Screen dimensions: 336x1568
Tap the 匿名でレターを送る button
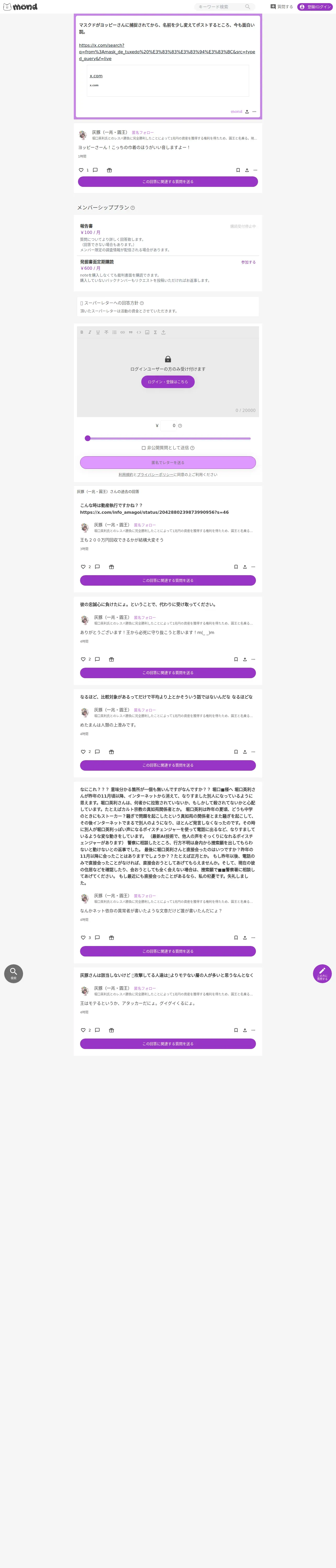point(168,463)
